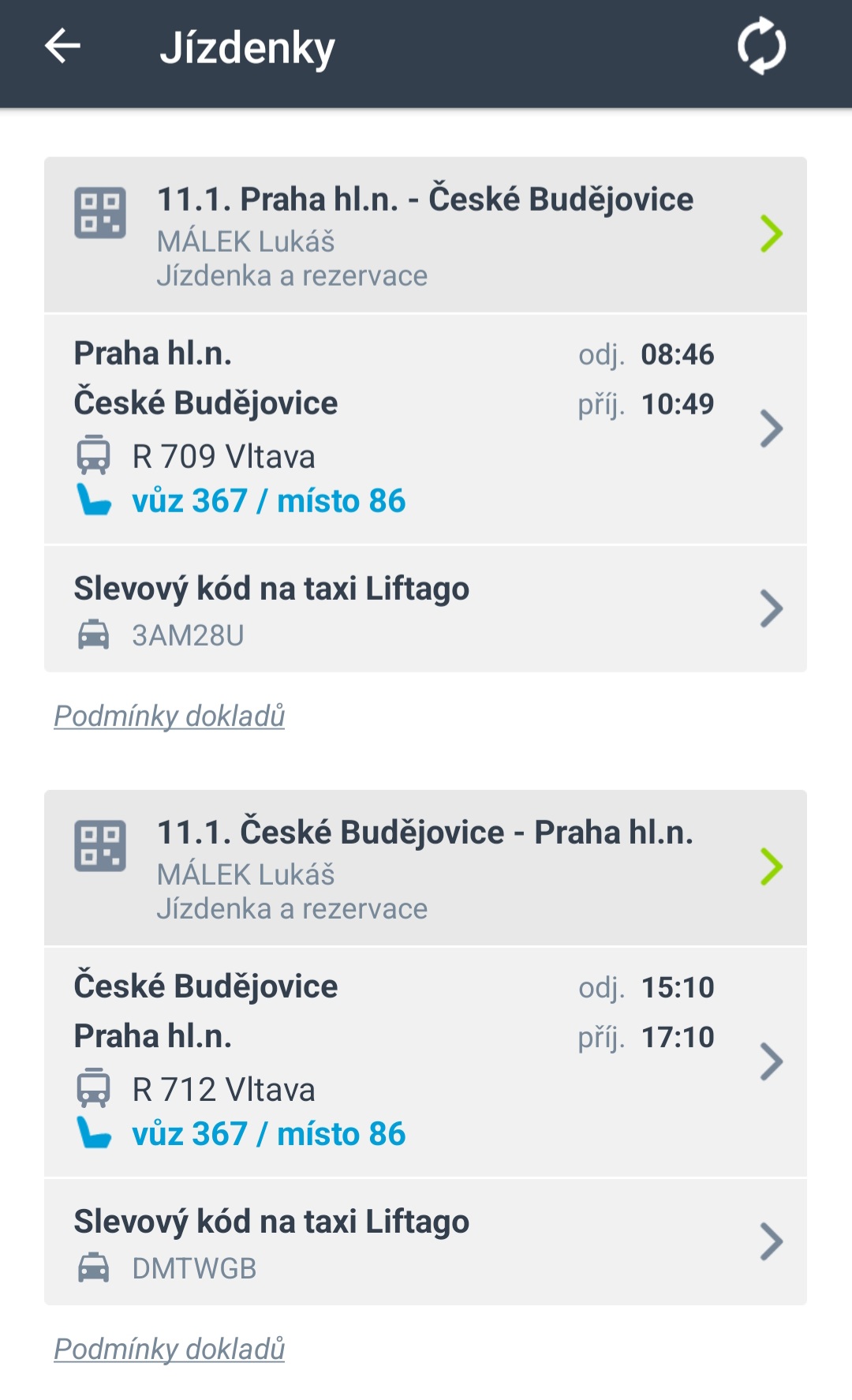Go back using the top arrow
852x1400 pixels.
pyautogui.click(x=63, y=47)
